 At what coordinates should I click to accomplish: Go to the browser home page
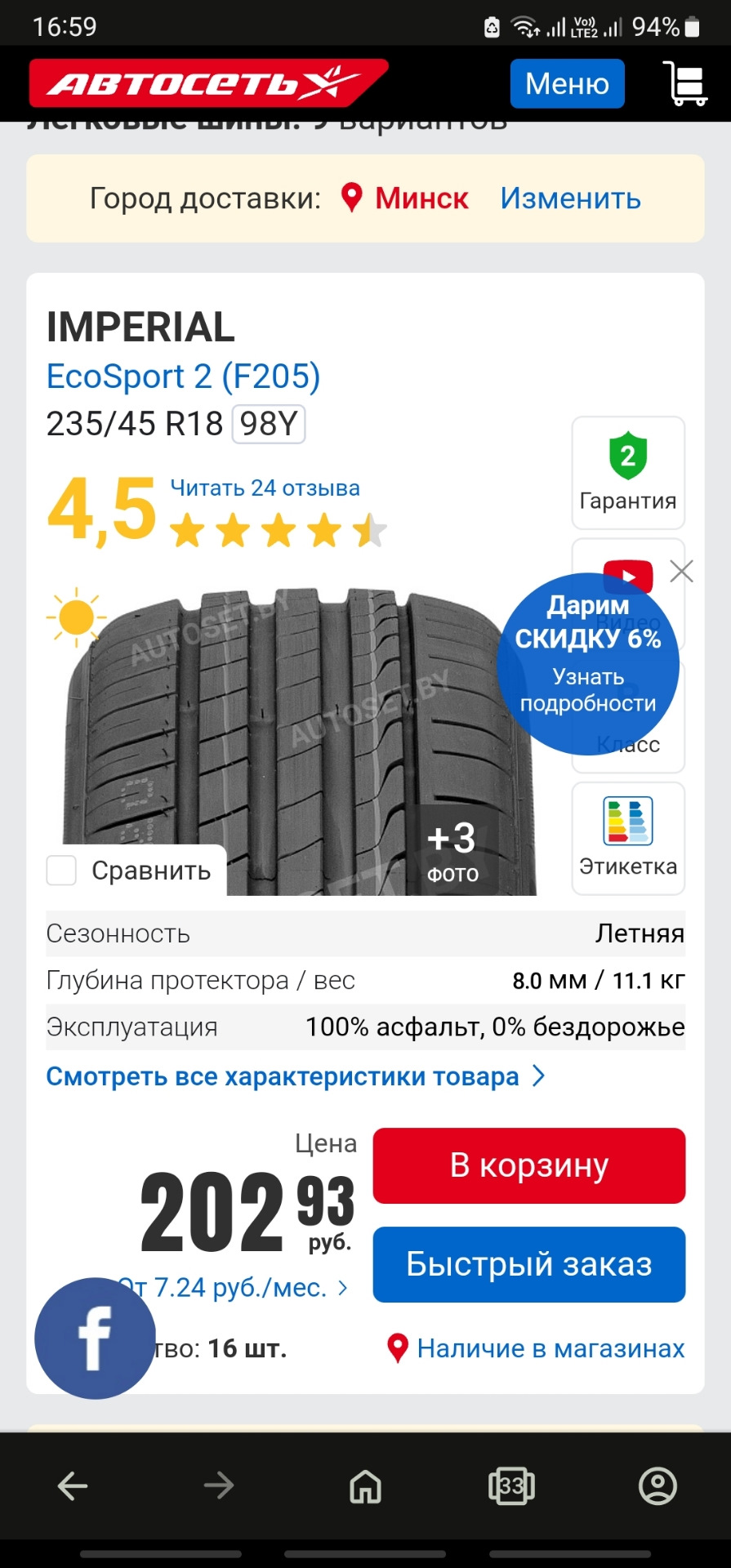tap(365, 1486)
